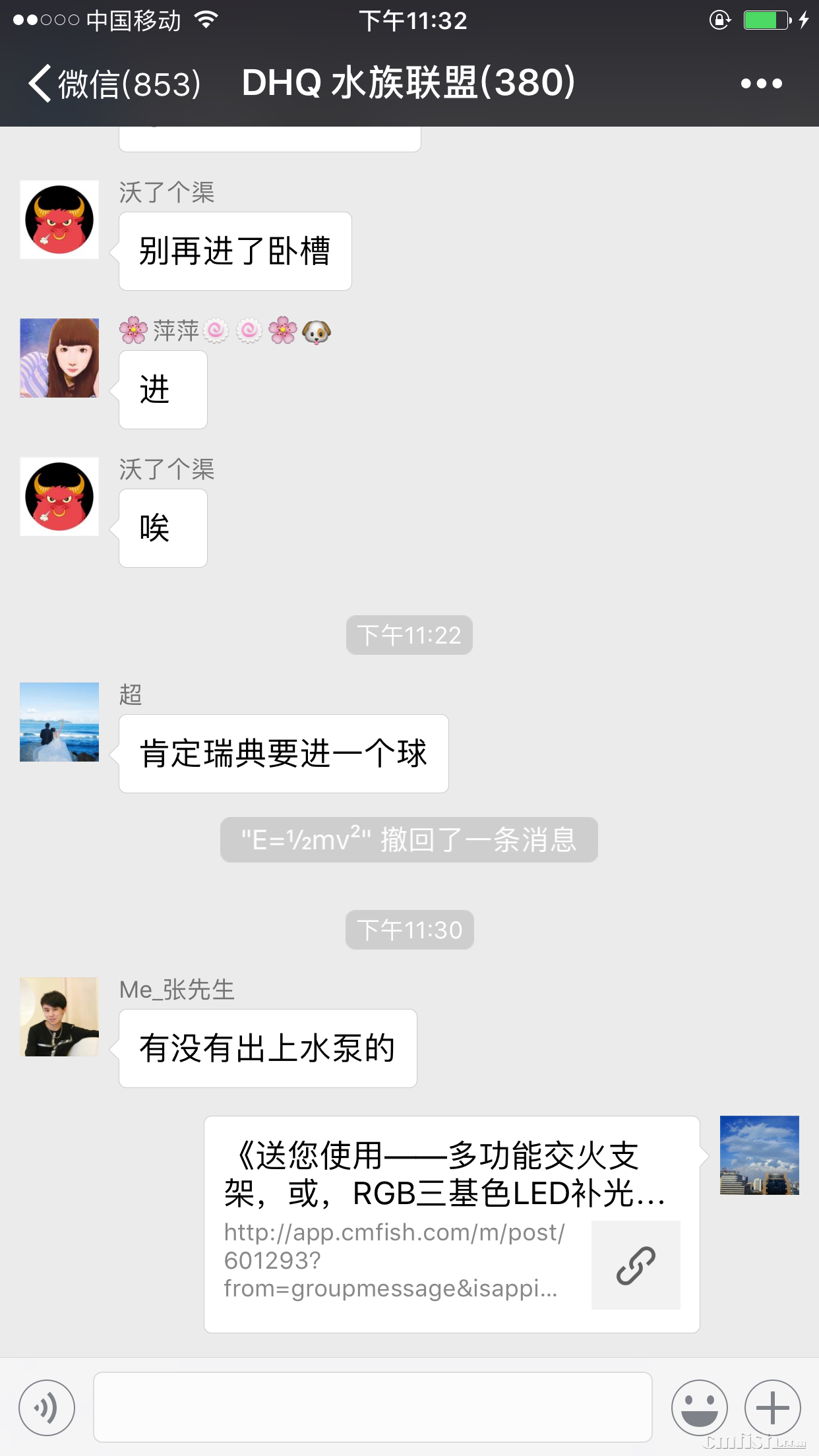Open my own avatar beside the shared link
The width and height of the screenshot is (819, 1456).
click(x=759, y=1155)
